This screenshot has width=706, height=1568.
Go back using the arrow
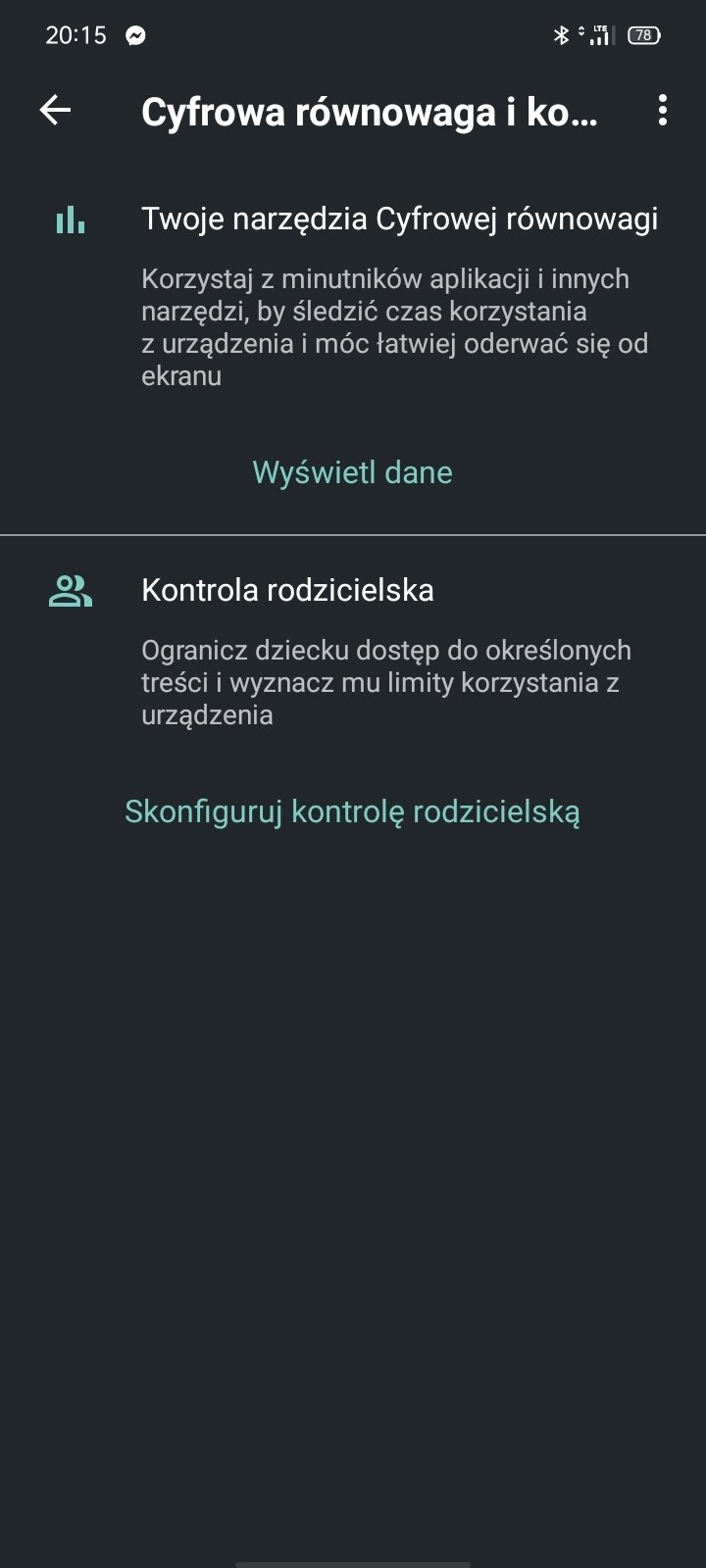point(55,111)
